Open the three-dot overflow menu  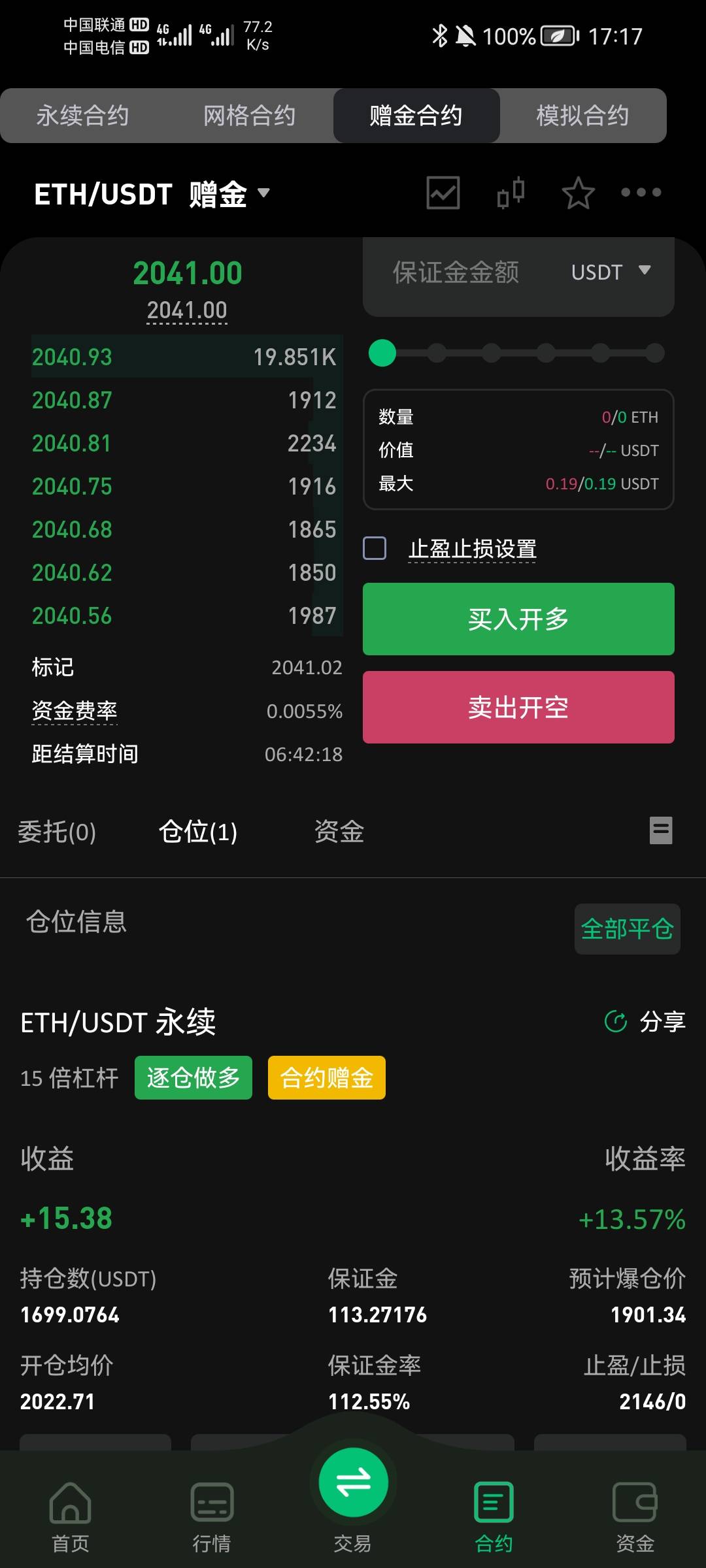coord(641,193)
